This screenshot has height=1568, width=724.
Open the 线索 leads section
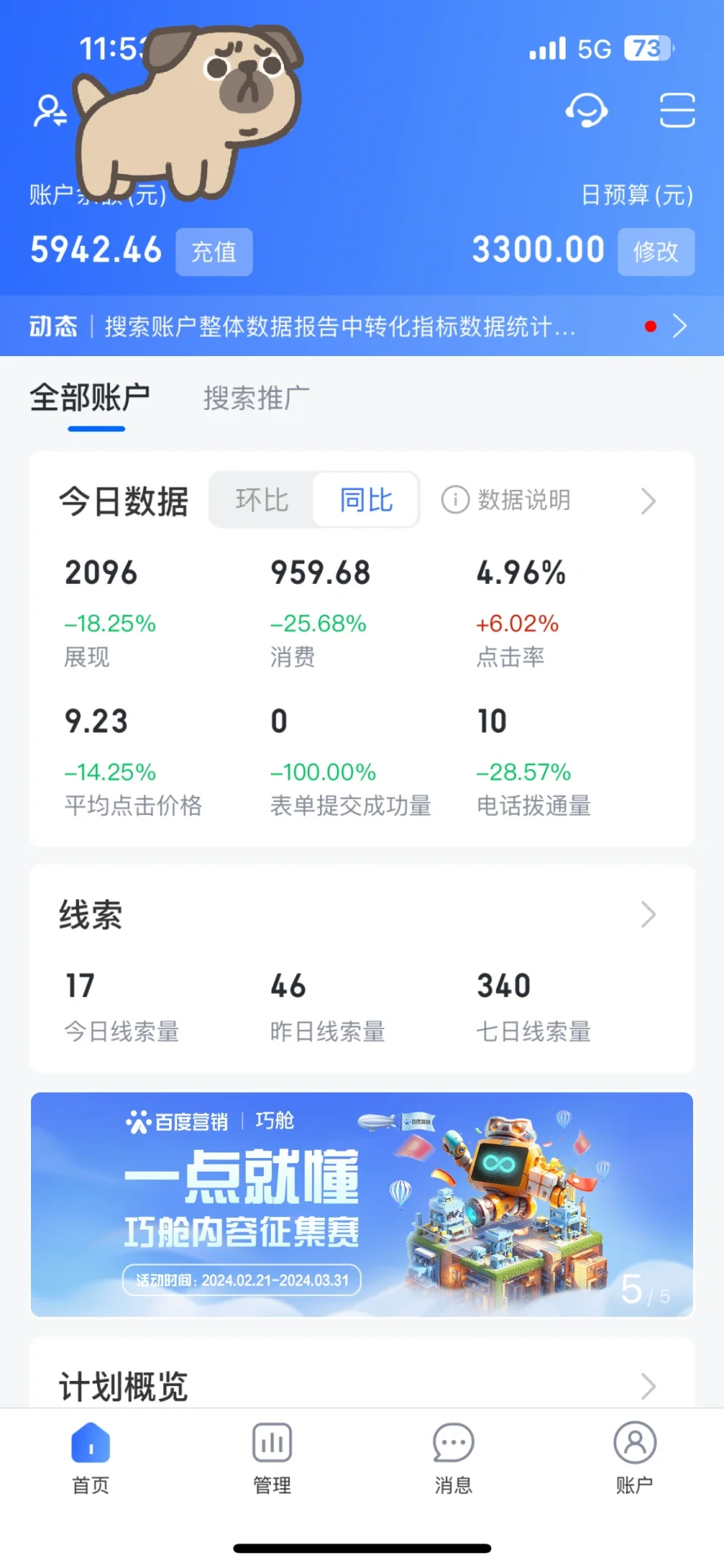[x=649, y=915]
